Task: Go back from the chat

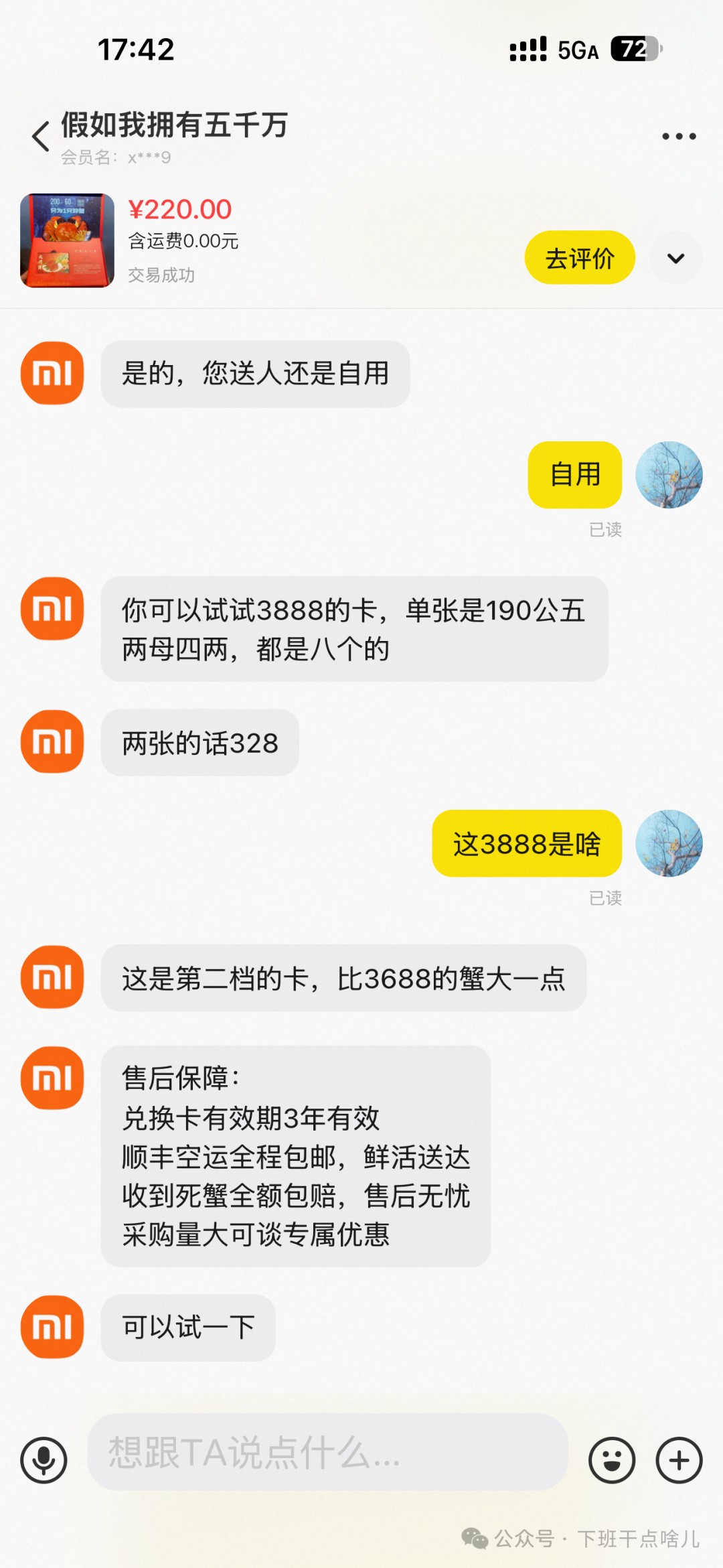Action: tap(41, 137)
